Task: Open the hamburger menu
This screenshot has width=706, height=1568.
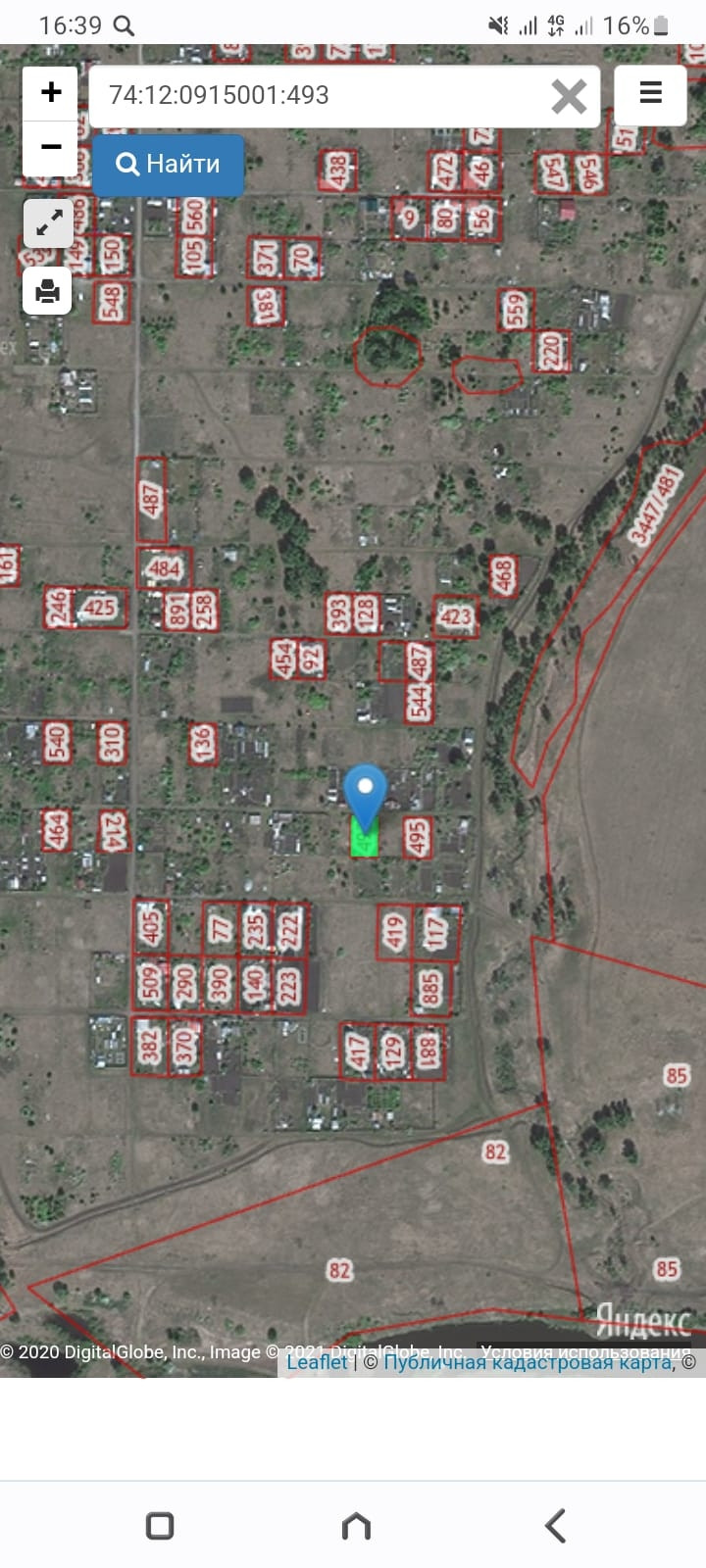Action: pos(650,94)
